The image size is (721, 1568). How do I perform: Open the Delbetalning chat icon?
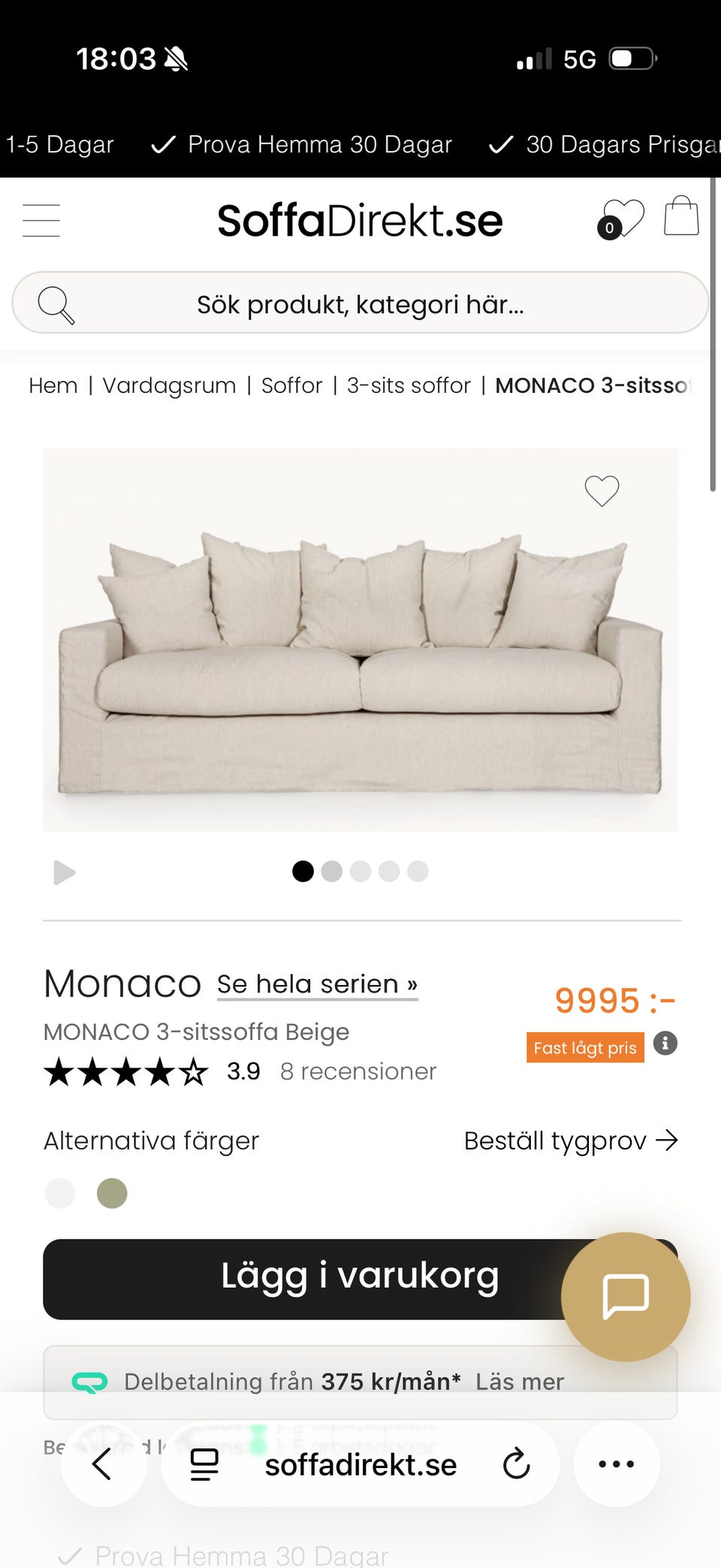[89, 1381]
